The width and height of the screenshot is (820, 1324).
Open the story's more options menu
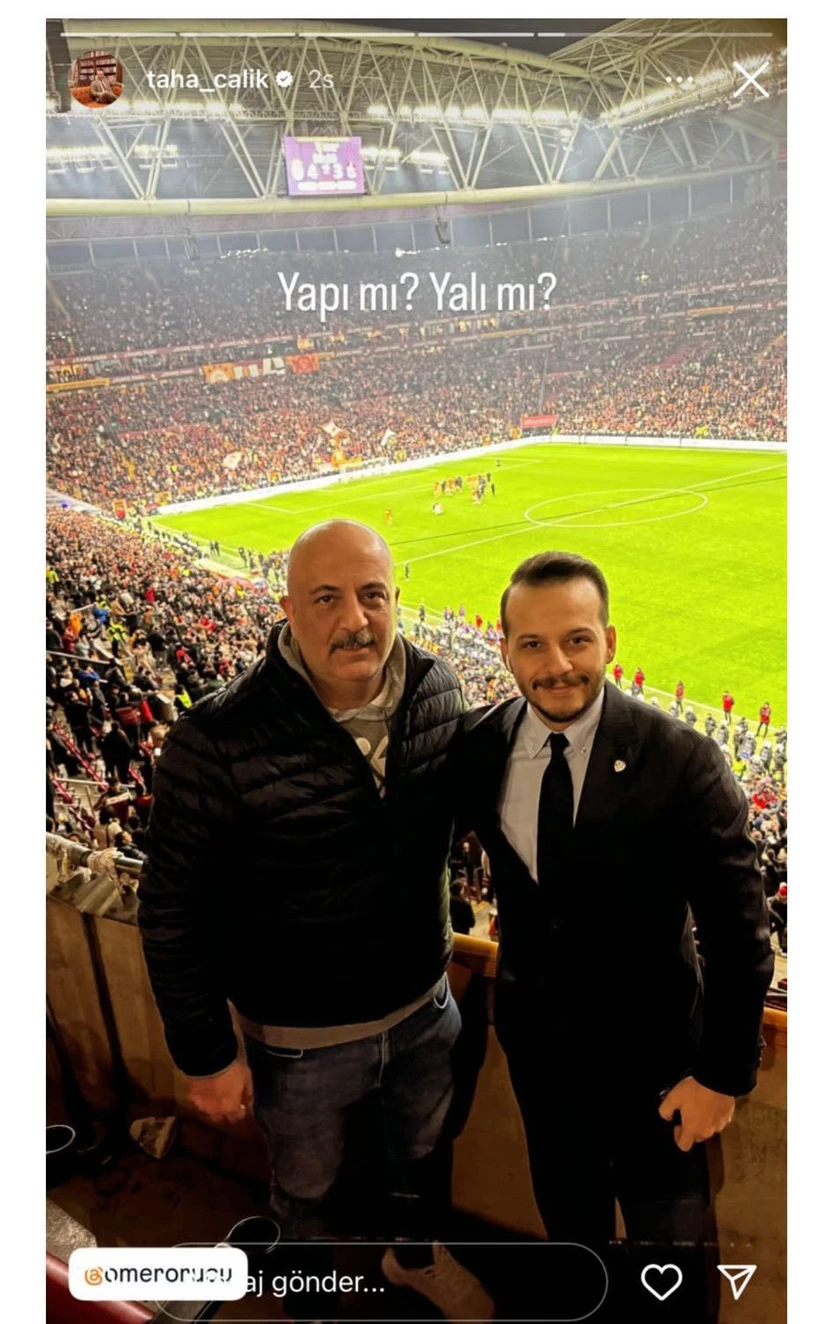point(680,80)
